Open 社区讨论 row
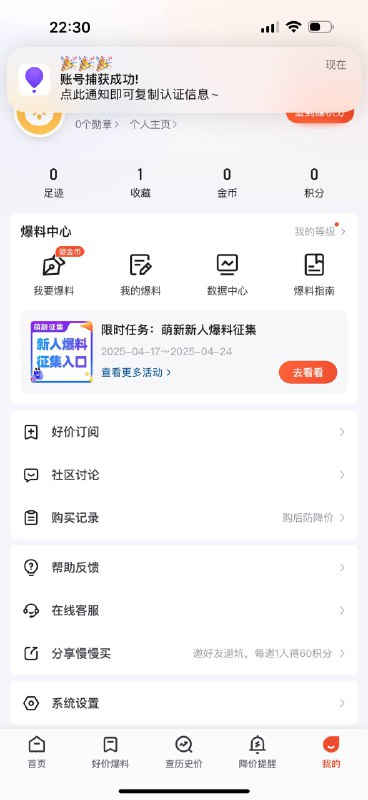368x800 pixels. coord(184,475)
